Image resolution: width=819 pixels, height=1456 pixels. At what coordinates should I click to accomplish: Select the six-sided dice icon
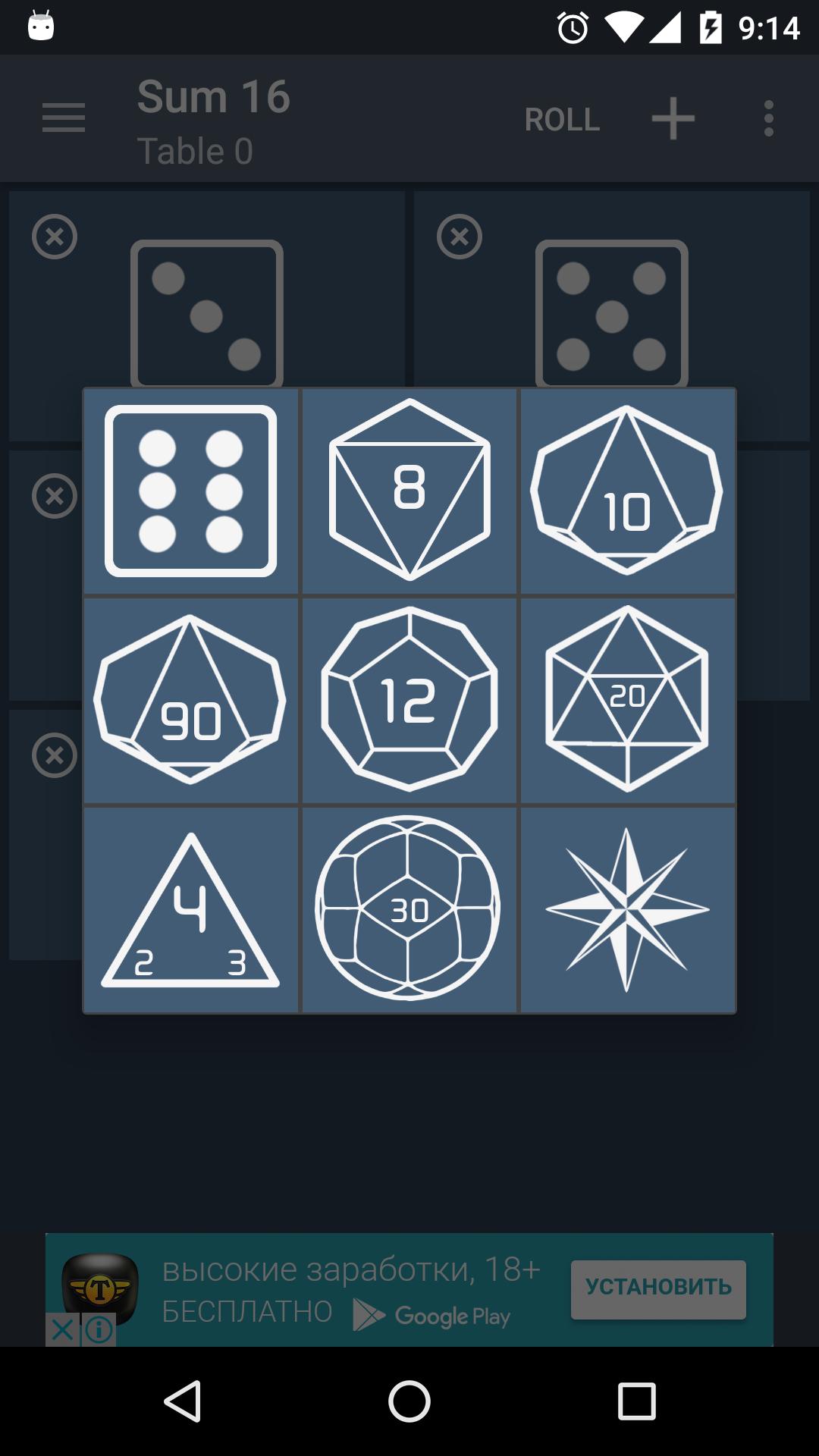(190, 490)
